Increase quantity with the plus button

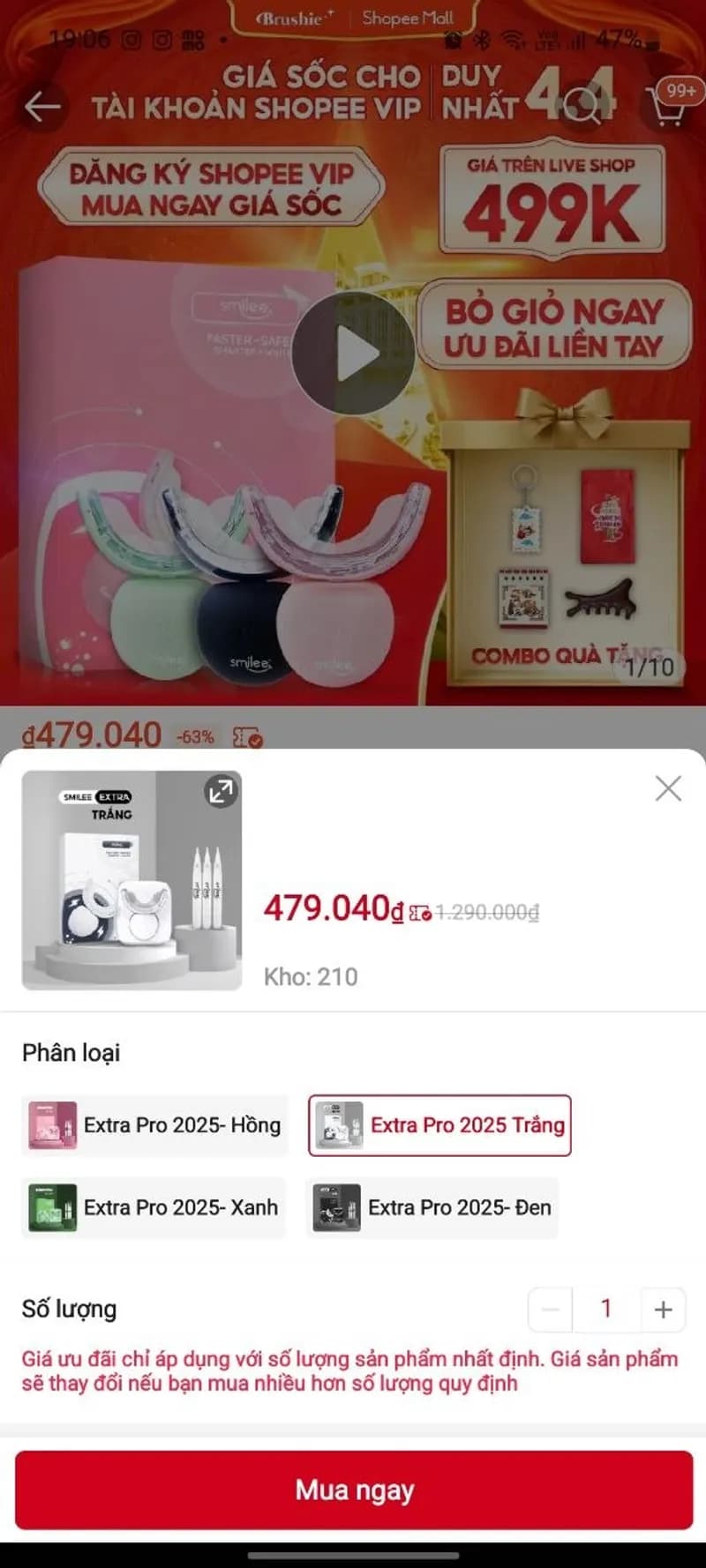tap(663, 1310)
